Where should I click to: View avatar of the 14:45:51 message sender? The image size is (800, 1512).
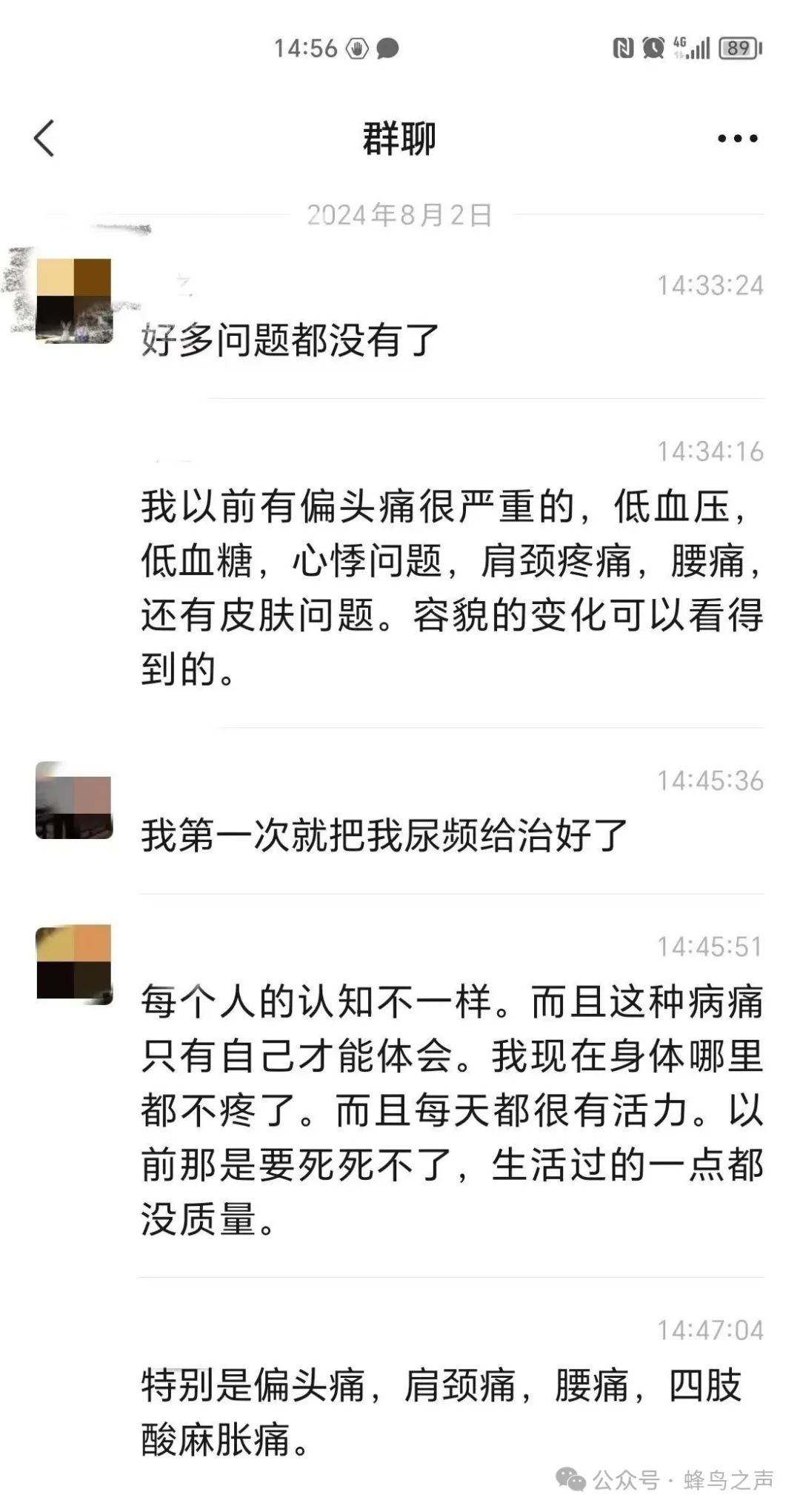(x=74, y=964)
